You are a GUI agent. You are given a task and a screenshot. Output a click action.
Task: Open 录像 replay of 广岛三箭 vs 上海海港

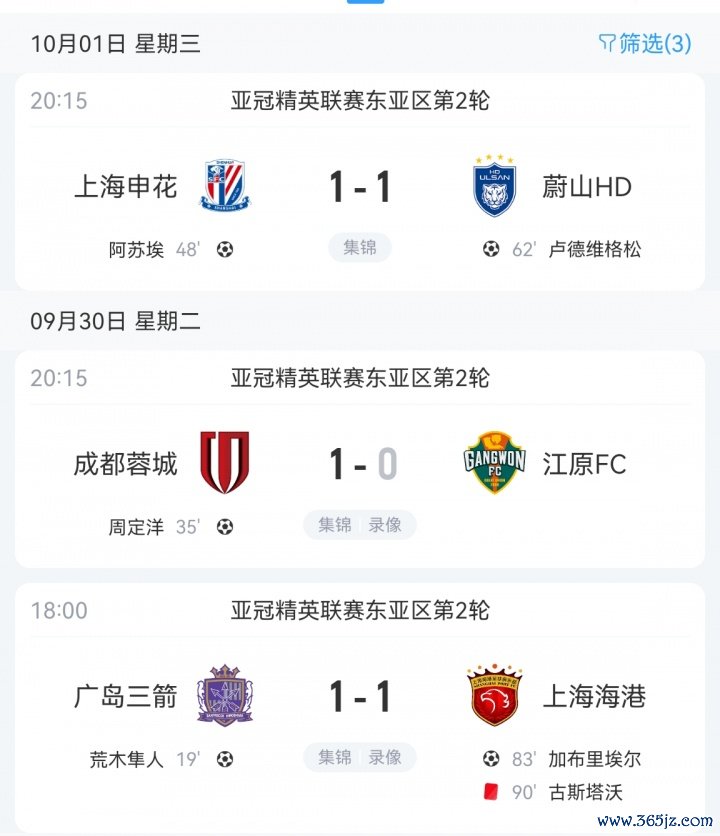385,757
